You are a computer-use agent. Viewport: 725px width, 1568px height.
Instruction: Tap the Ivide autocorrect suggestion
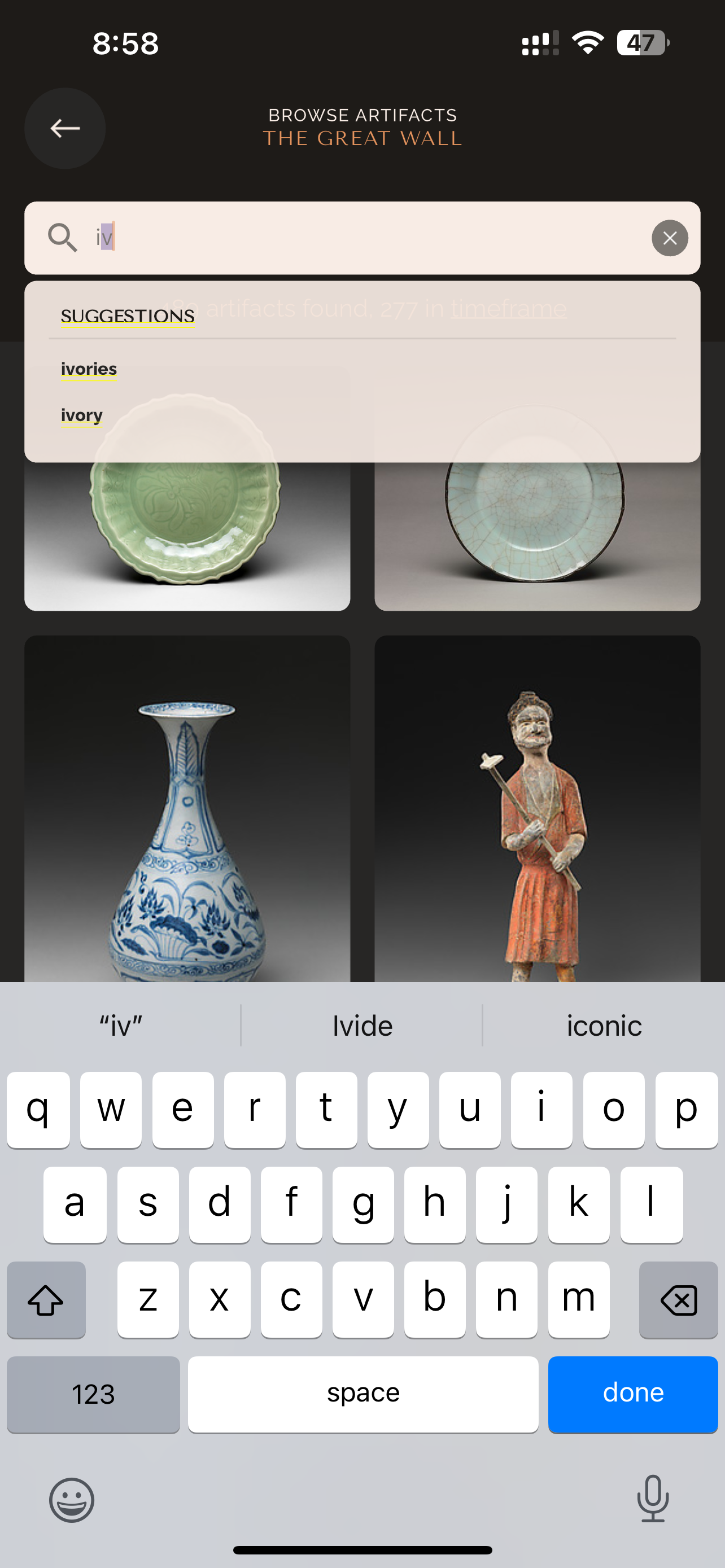[362, 1025]
